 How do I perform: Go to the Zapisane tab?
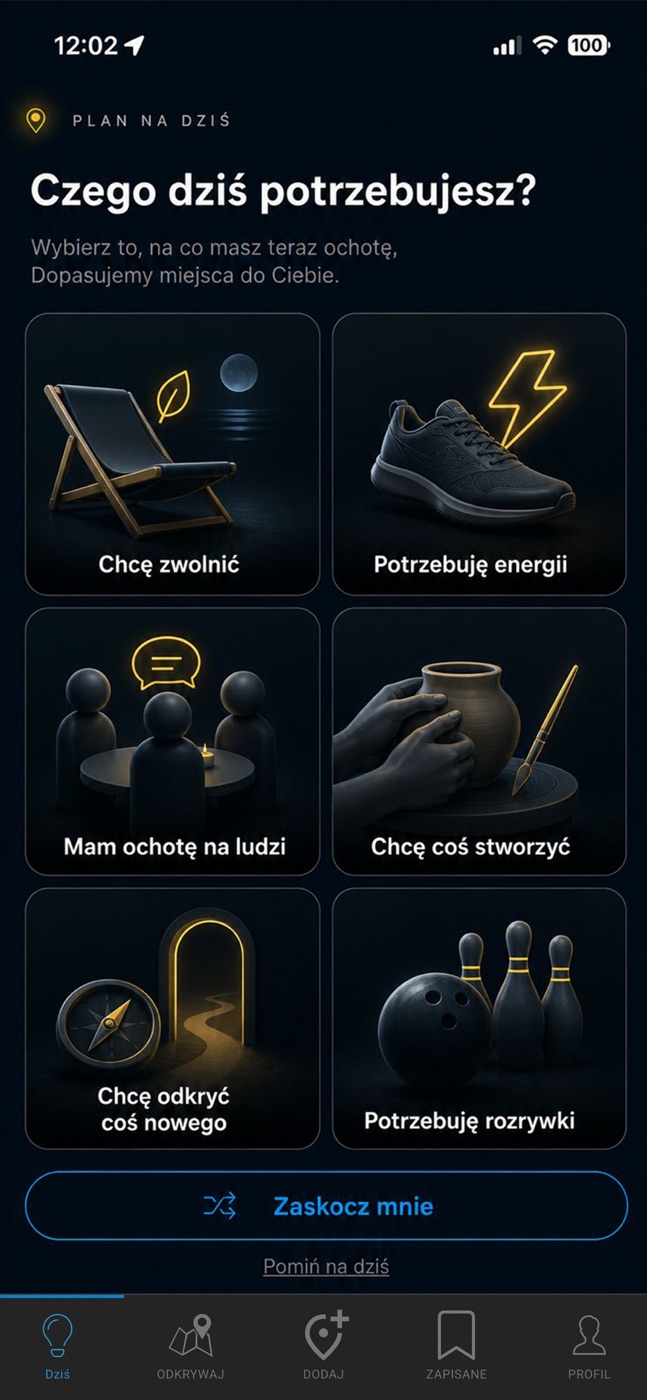(x=456, y=1347)
